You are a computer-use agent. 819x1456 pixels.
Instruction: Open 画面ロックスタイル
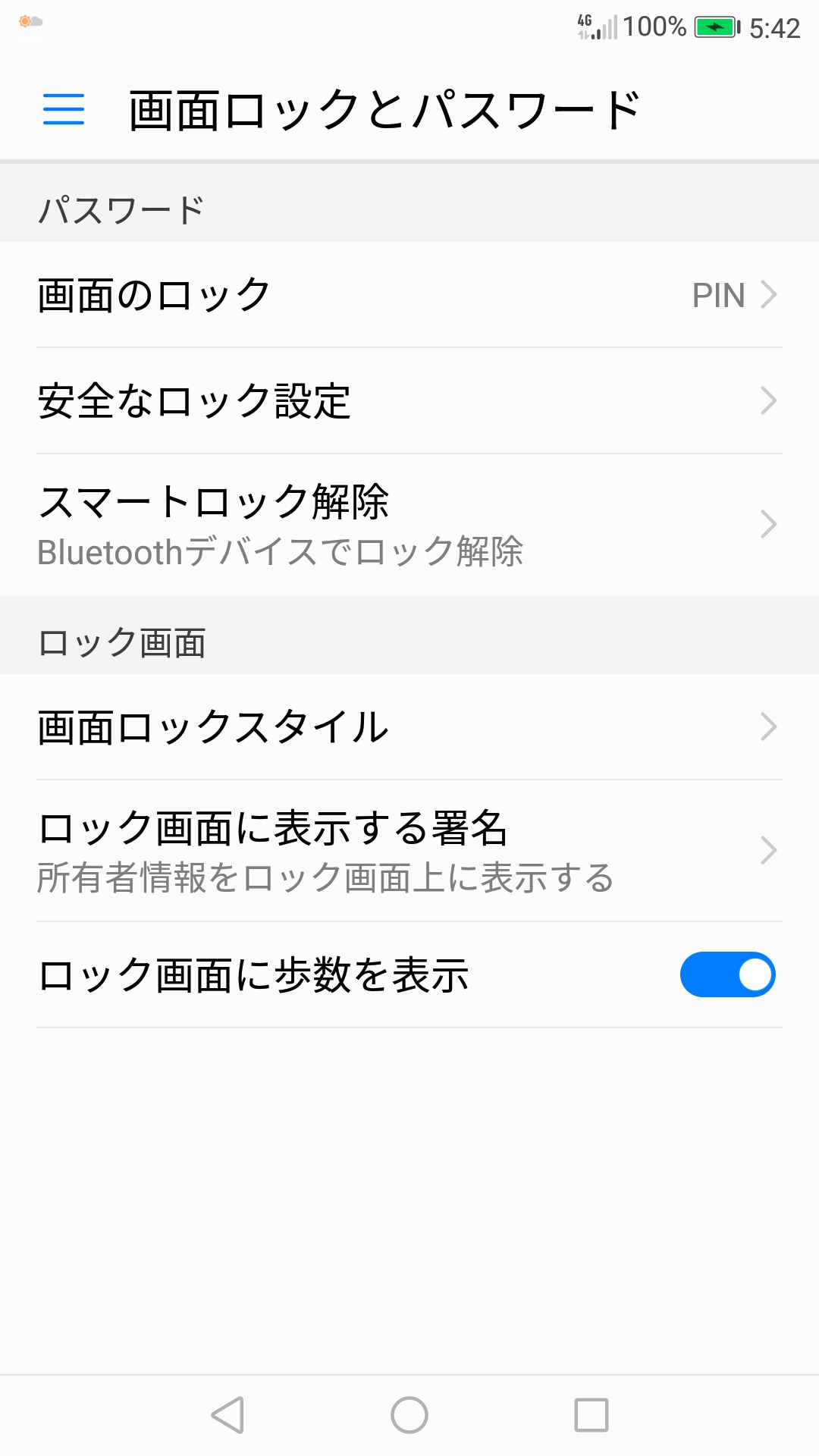pos(409,727)
